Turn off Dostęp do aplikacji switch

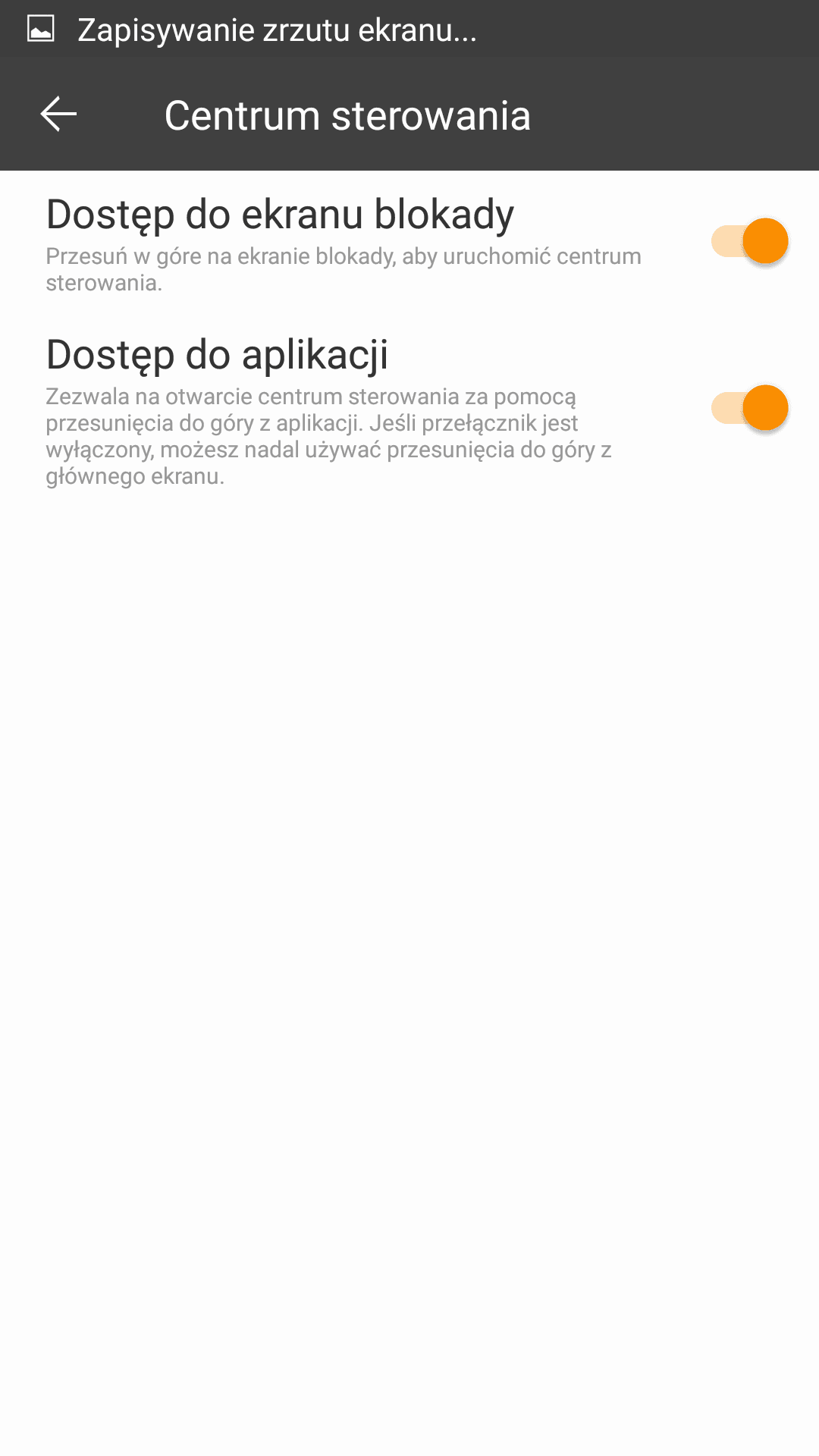tap(750, 408)
